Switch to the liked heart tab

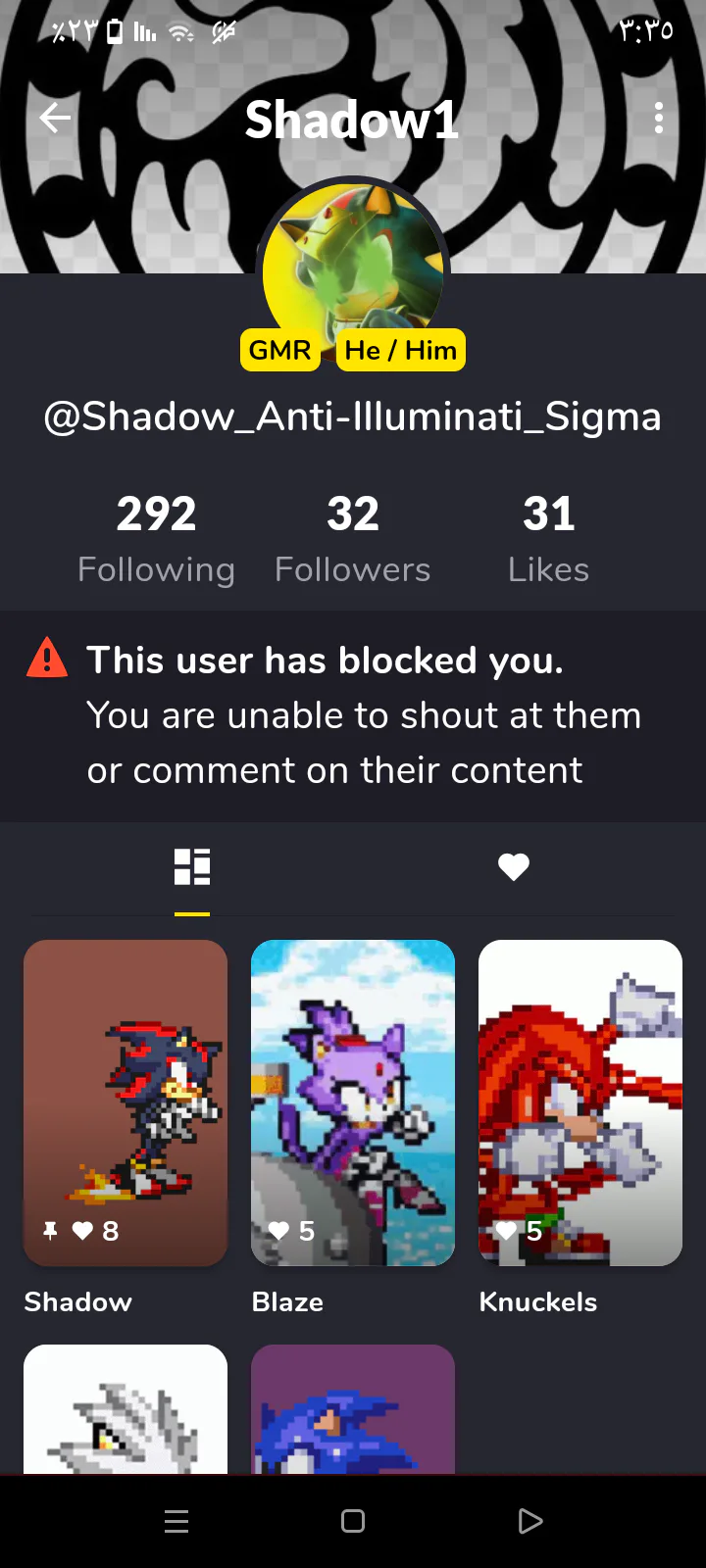pyautogui.click(x=513, y=867)
